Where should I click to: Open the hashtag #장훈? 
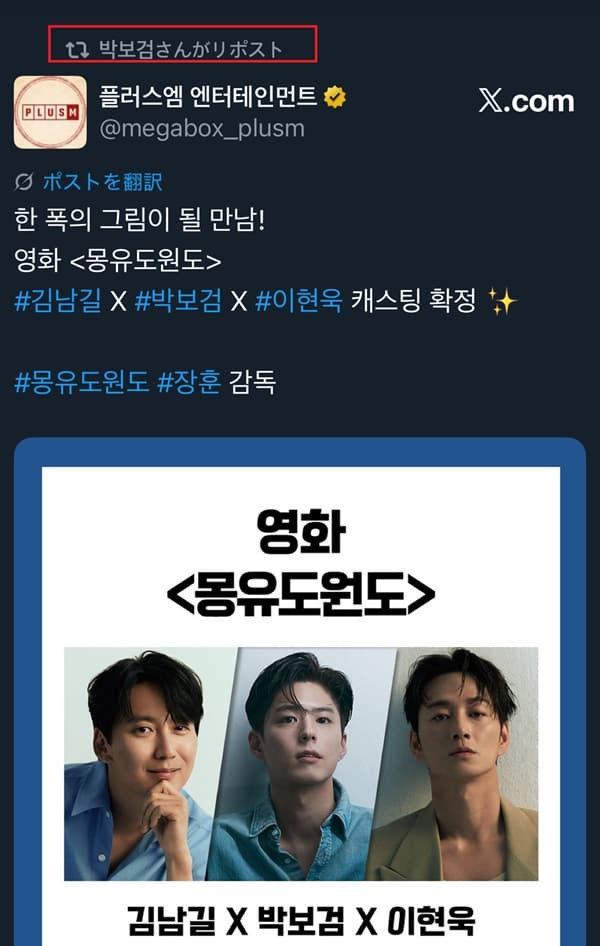pyautogui.click(x=189, y=381)
